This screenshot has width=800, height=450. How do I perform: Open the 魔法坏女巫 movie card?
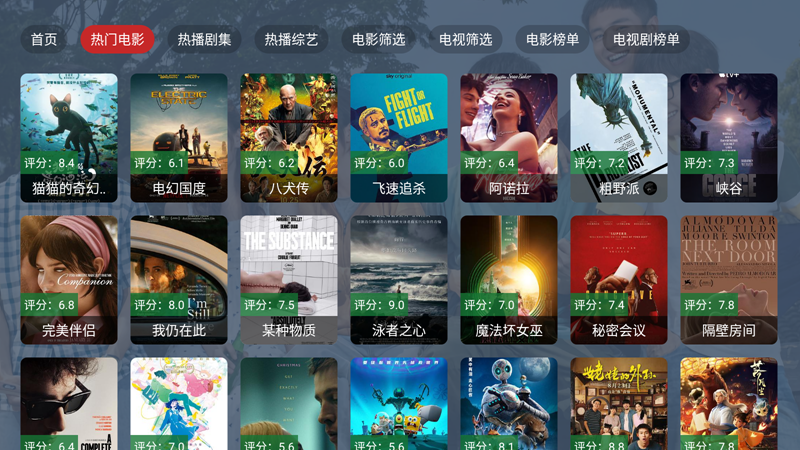pos(509,280)
